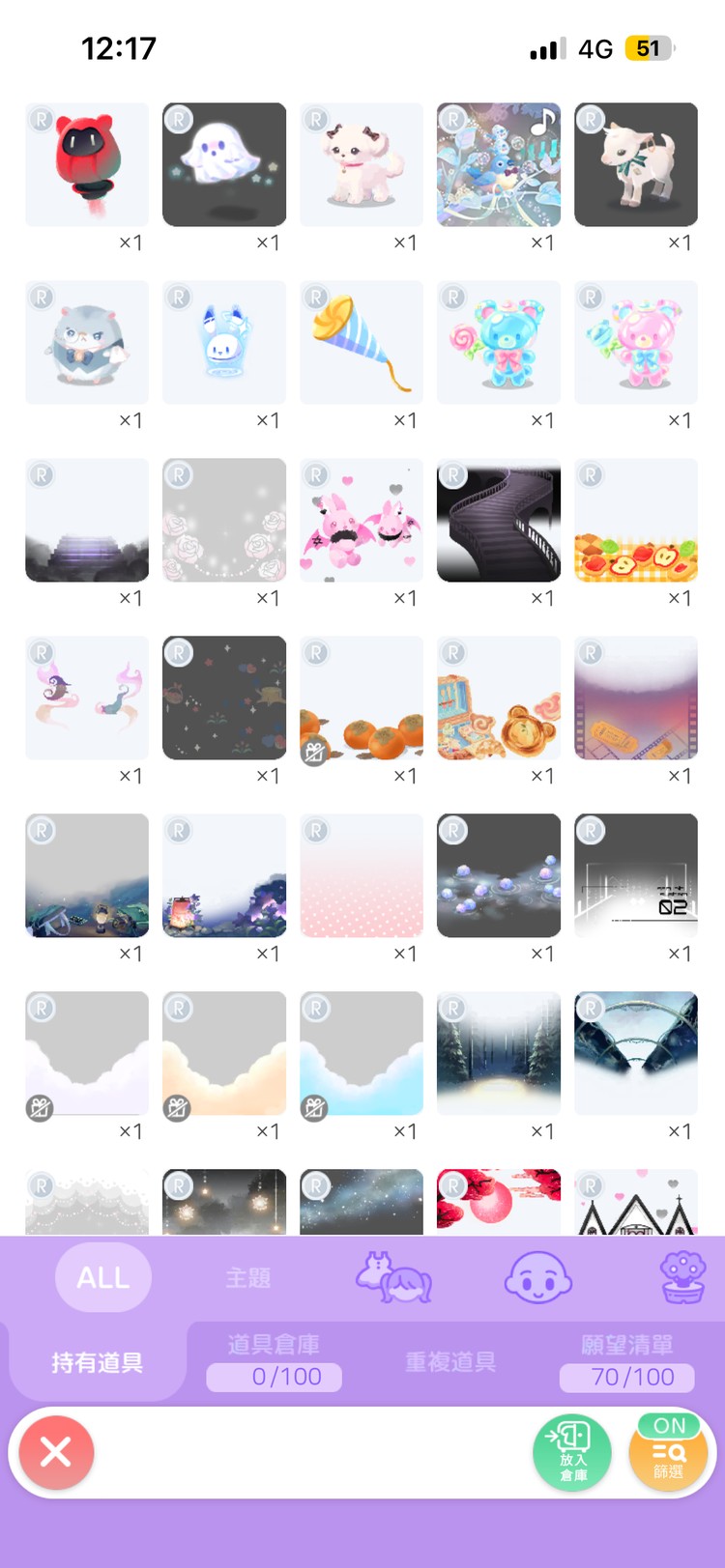725x1568 pixels.
Task: Open the pets and avatar category icon
Action: [393, 1277]
